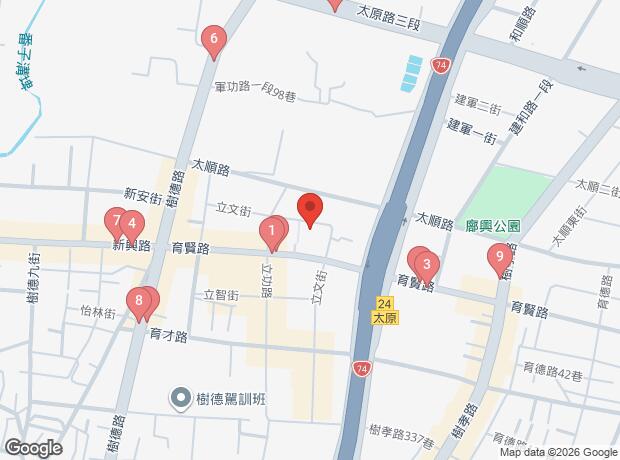
Task: Select map marker number 9
Action: click(x=498, y=259)
